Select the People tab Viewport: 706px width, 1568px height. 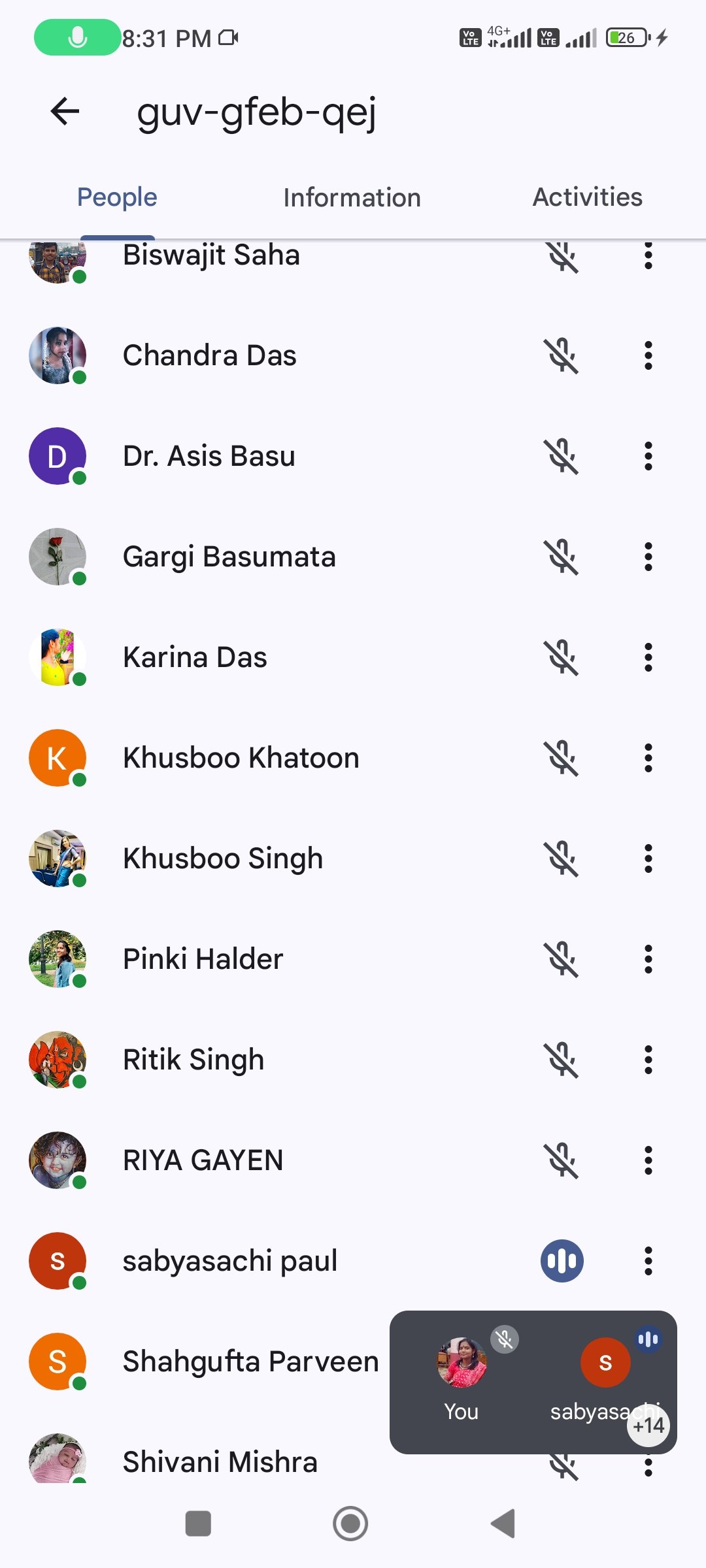(117, 197)
